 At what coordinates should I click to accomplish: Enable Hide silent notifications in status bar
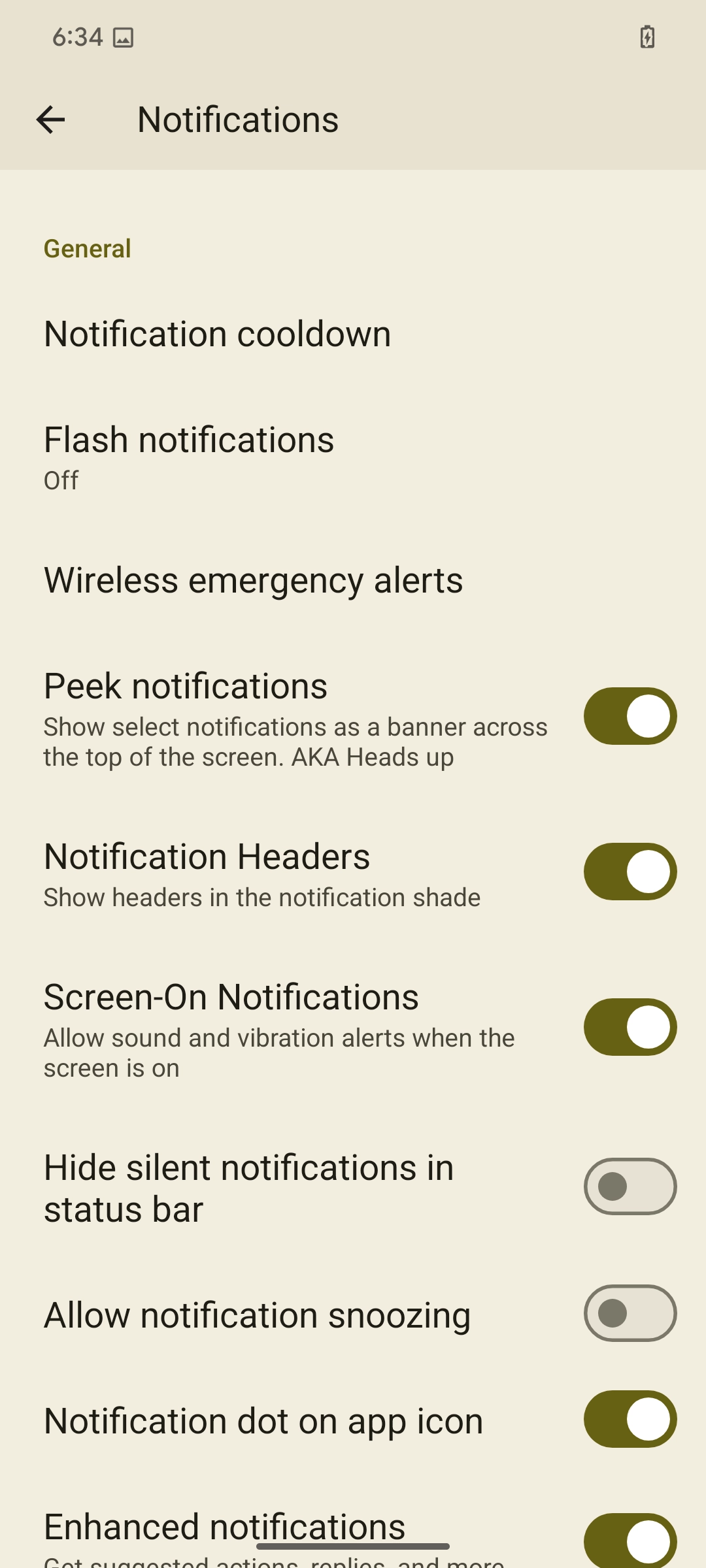630,1186
